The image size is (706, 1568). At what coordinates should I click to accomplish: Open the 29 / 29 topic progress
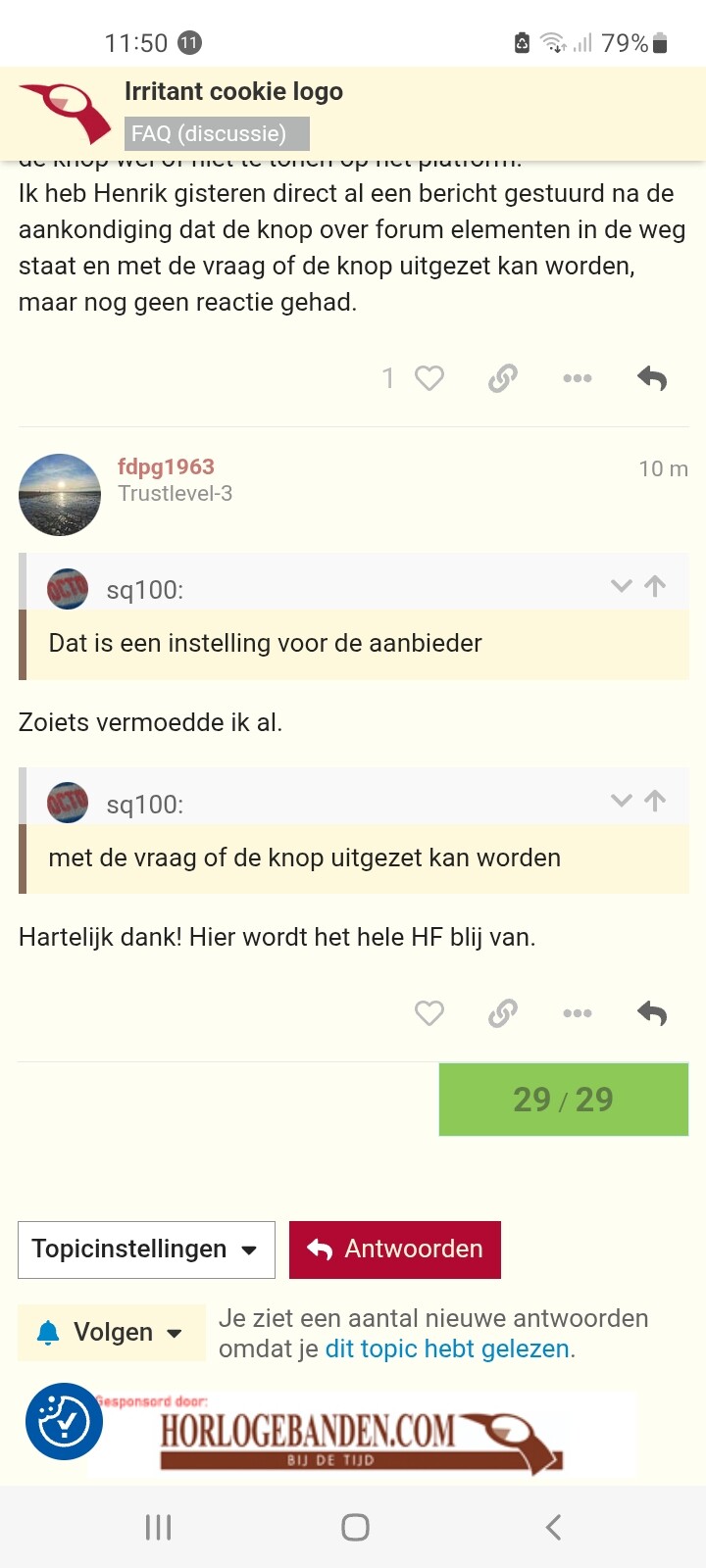(563, 1100)
